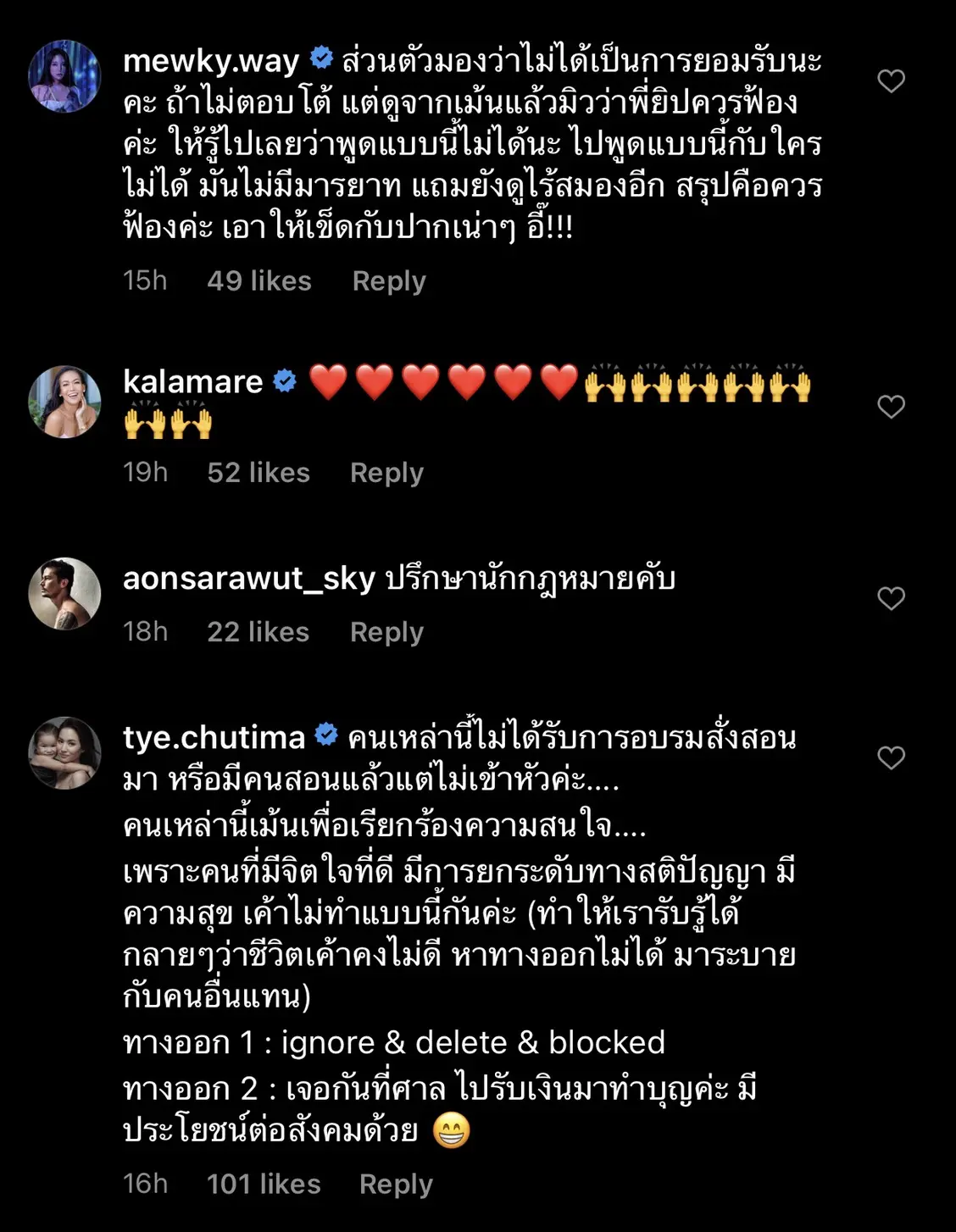Like tye.chutima's comment

pos(891,758)
